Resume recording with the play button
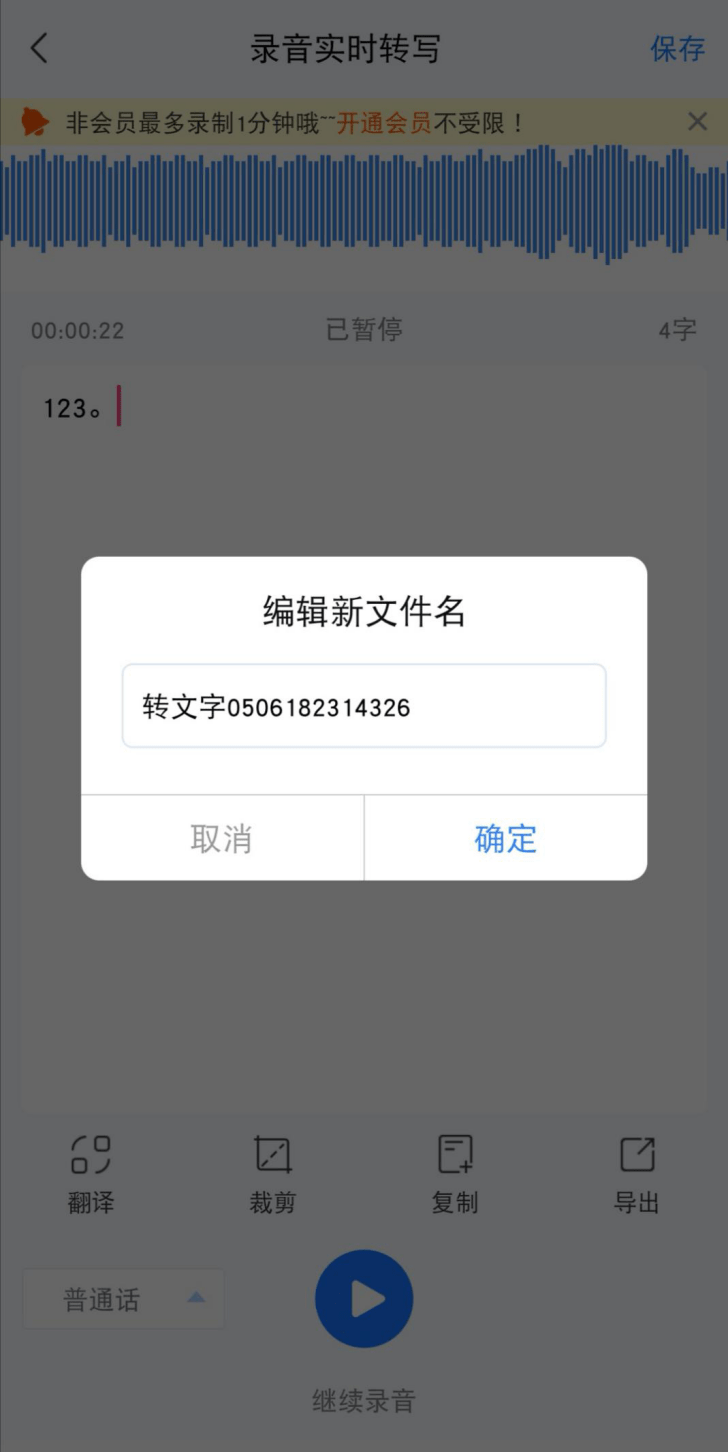728x1452 pixels. point(364,1299)
